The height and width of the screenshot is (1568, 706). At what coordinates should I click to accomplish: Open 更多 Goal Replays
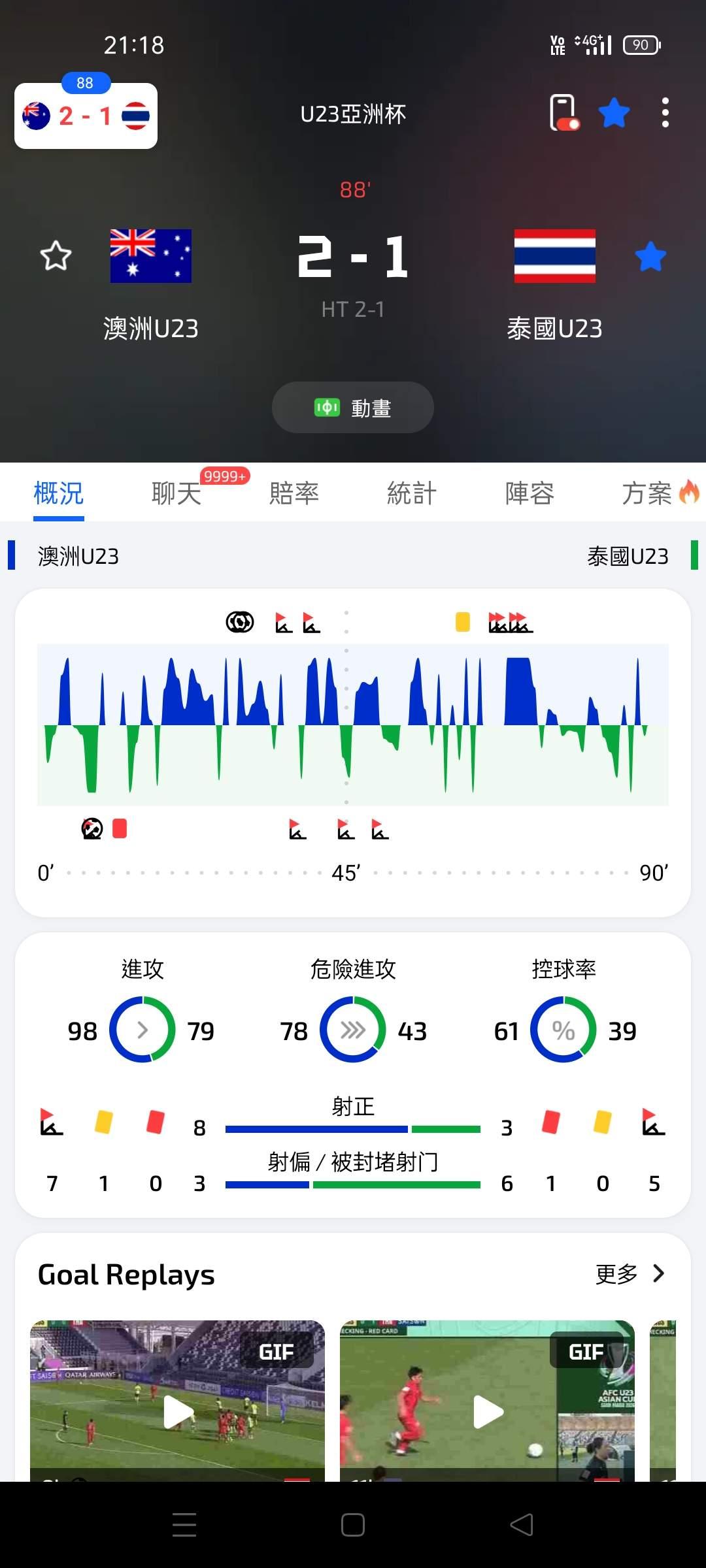(630, 1273)
